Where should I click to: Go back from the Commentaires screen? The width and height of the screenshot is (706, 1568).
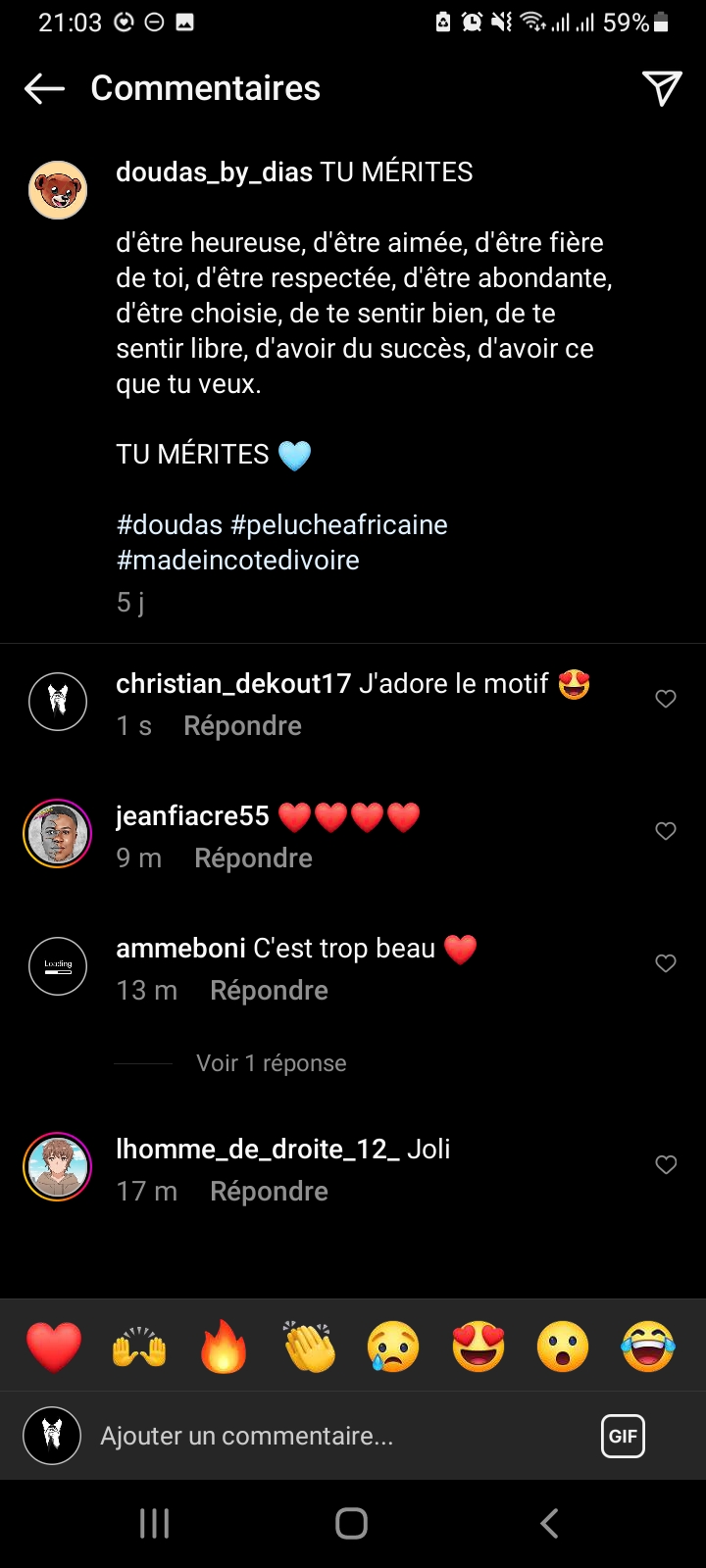44,88
